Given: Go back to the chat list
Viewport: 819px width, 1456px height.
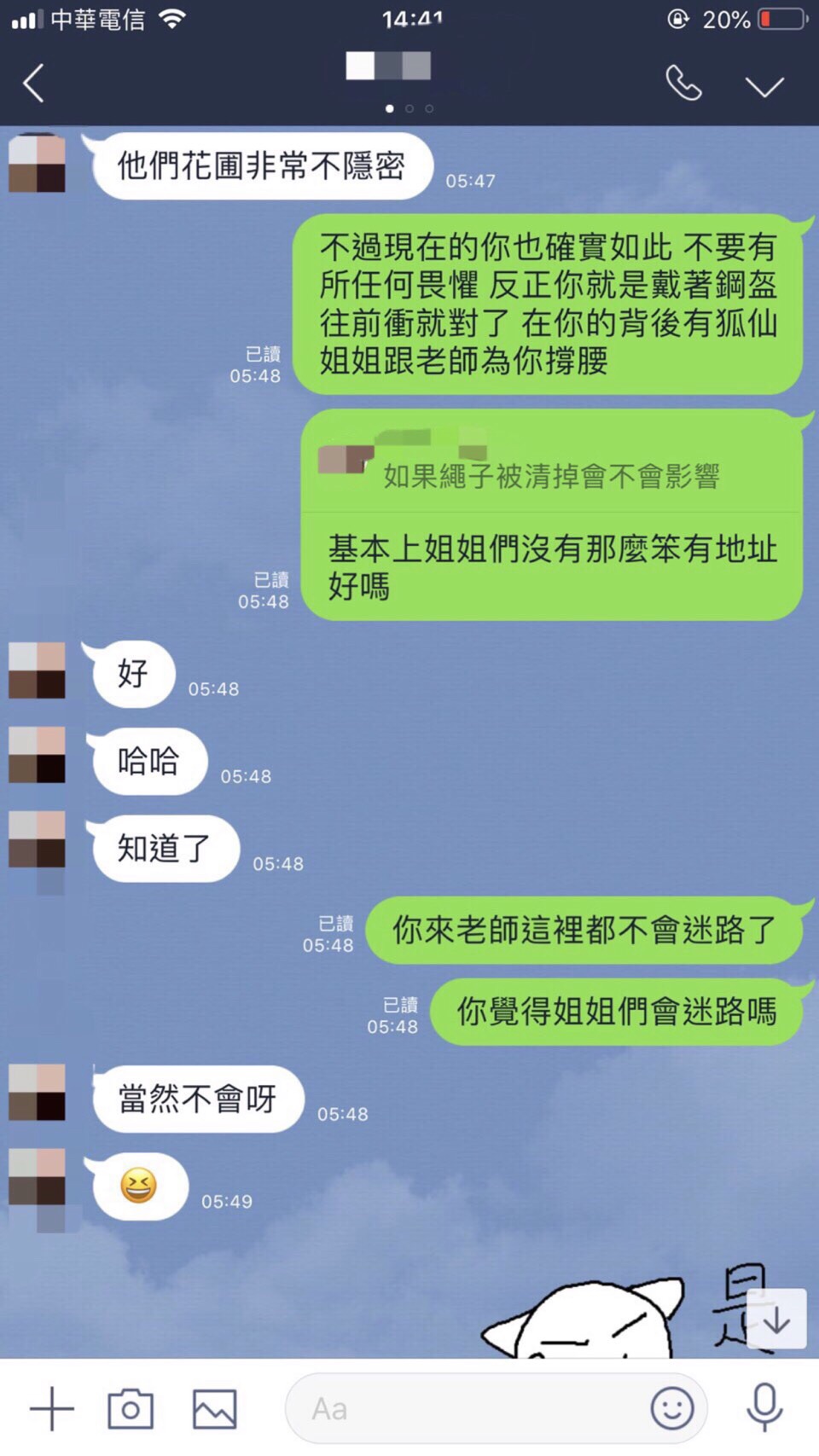Looking at the screenshot, I should [34, 84].
